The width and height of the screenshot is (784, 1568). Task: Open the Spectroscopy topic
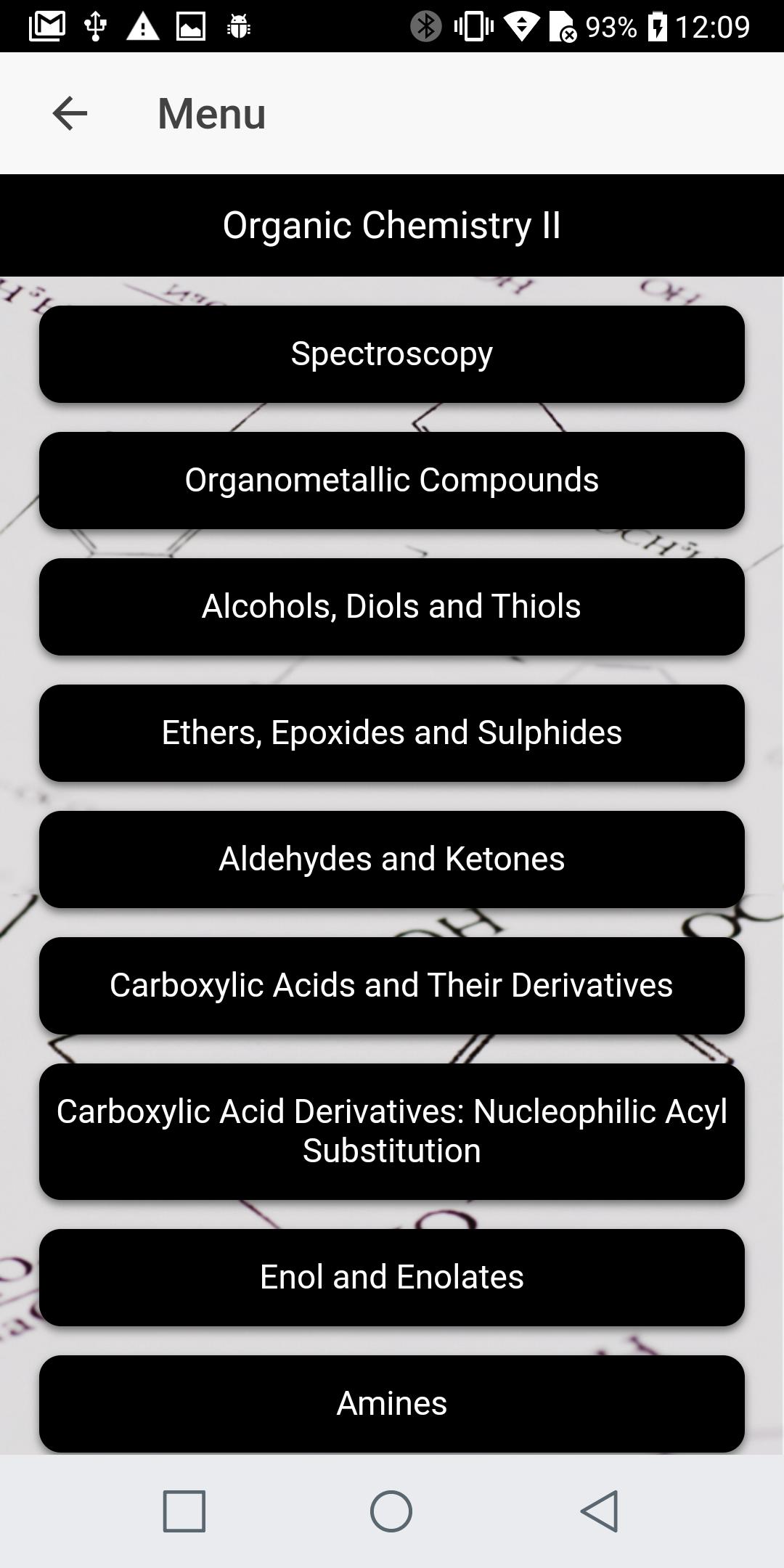click(392, 354)
